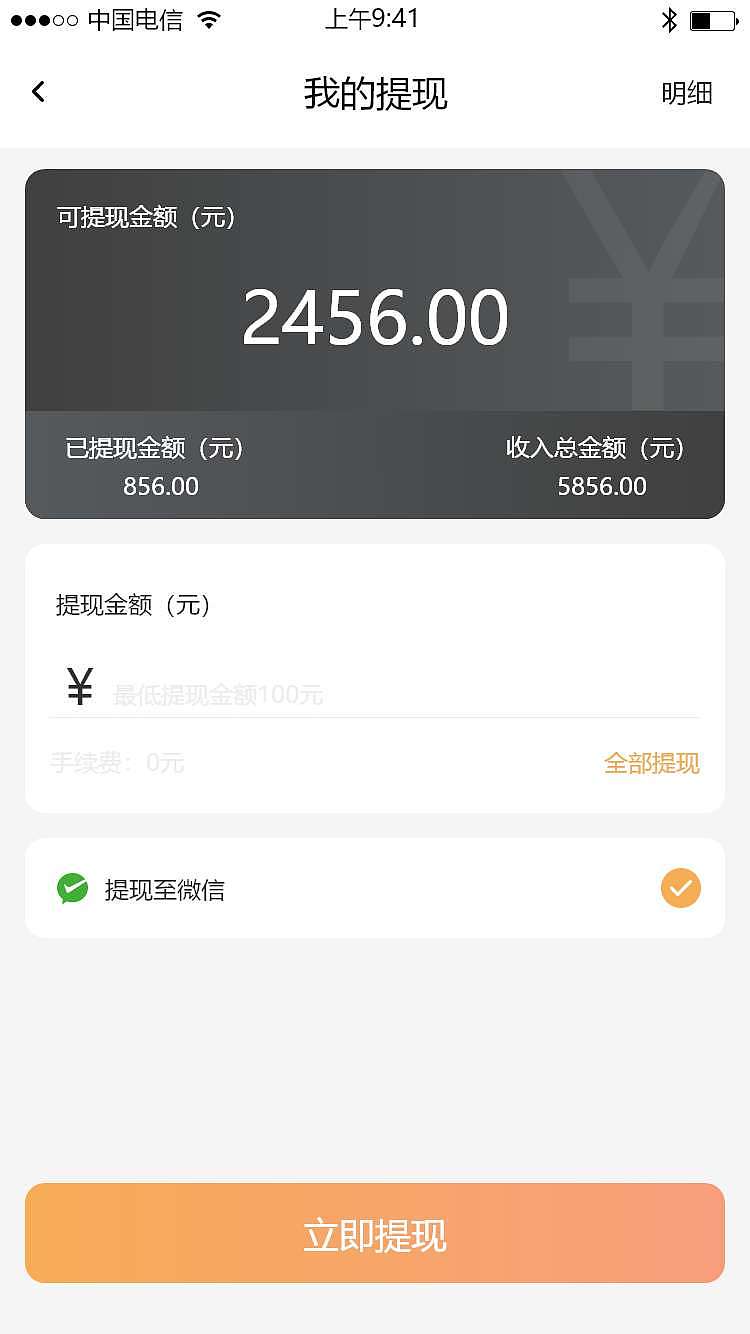This screenshot has width=750, height=1334.
Task: Tap the 手续费：0元 fee label
Action: coord(117,763)
